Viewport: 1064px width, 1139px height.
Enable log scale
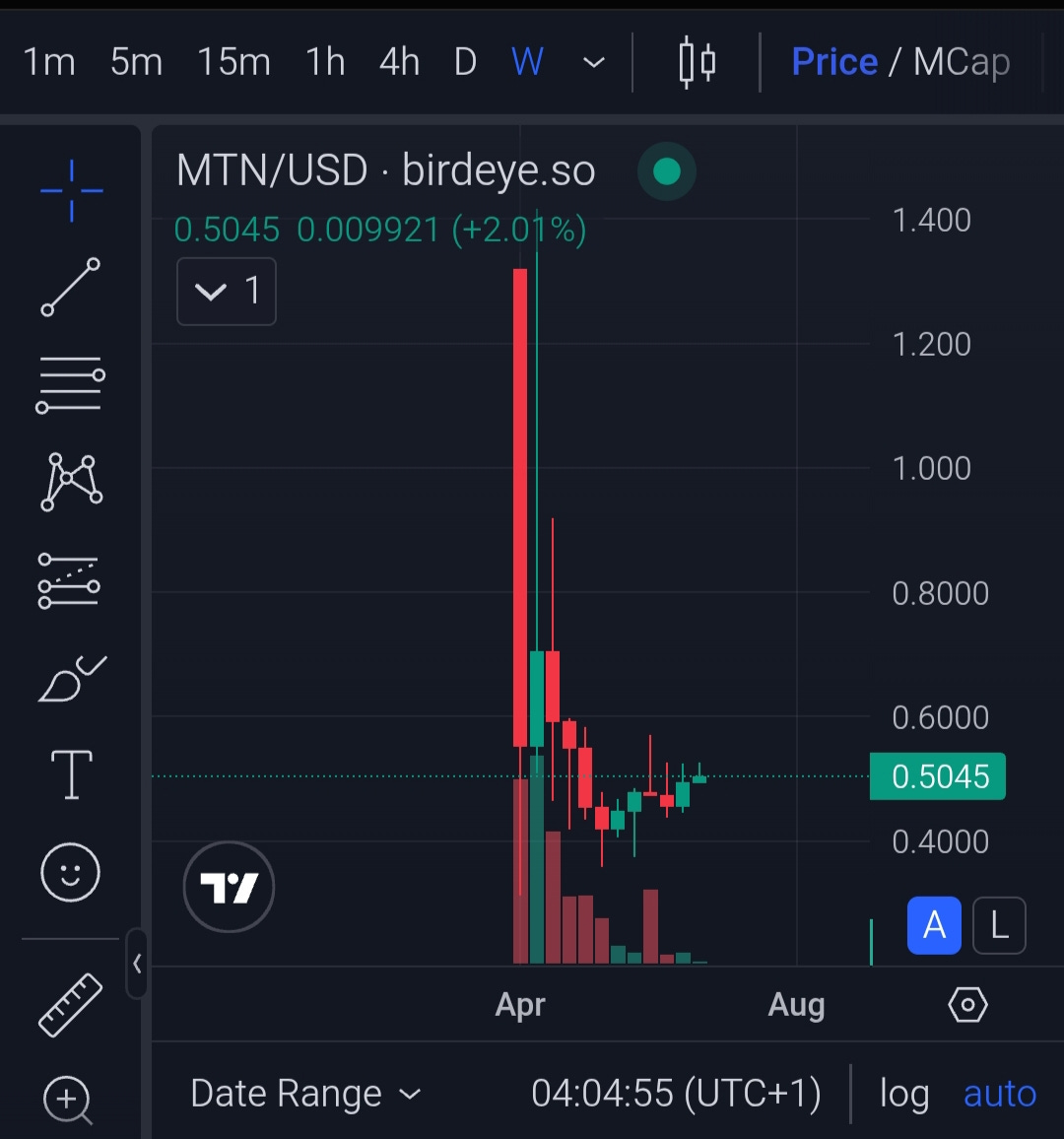point(904,1094)
